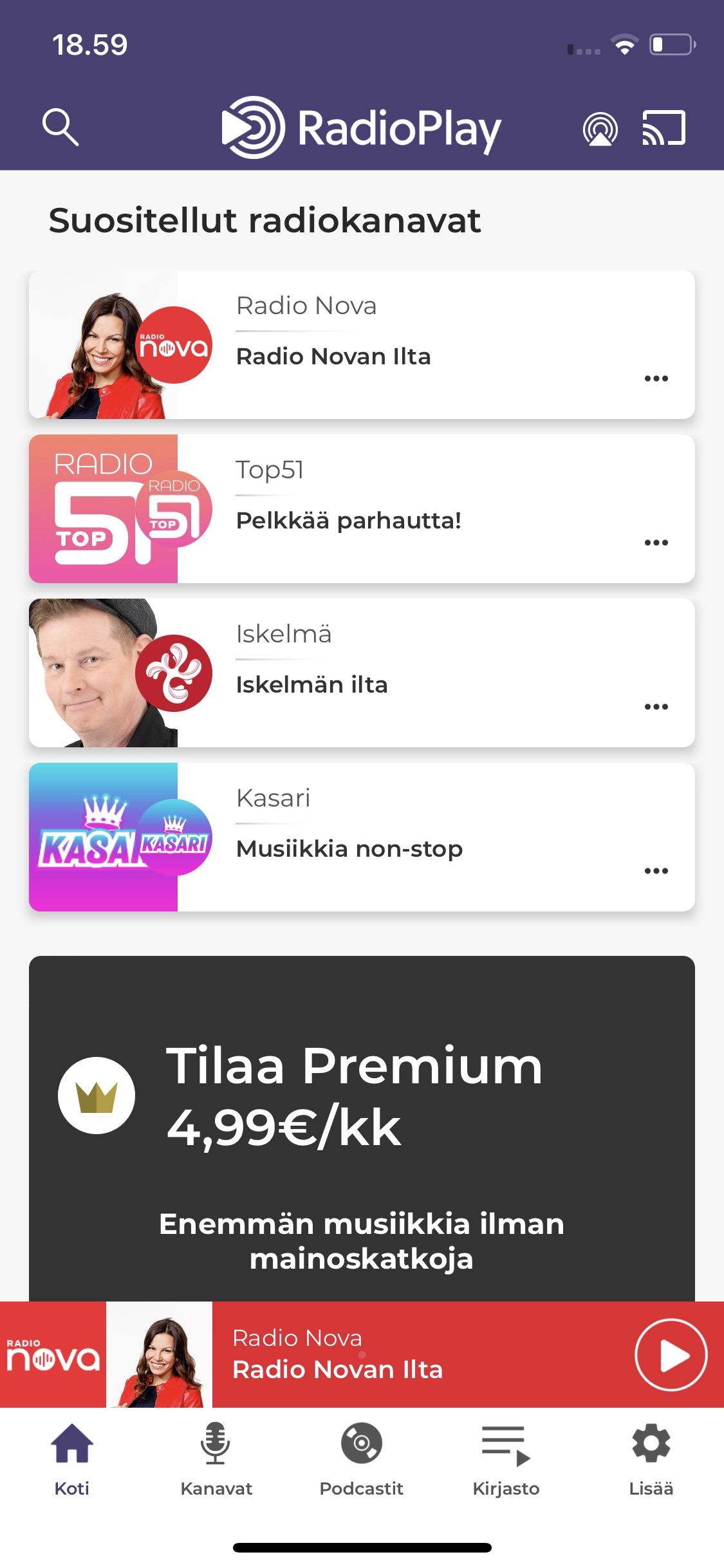Open the more options dots for Radio Nova

(656, 378)
